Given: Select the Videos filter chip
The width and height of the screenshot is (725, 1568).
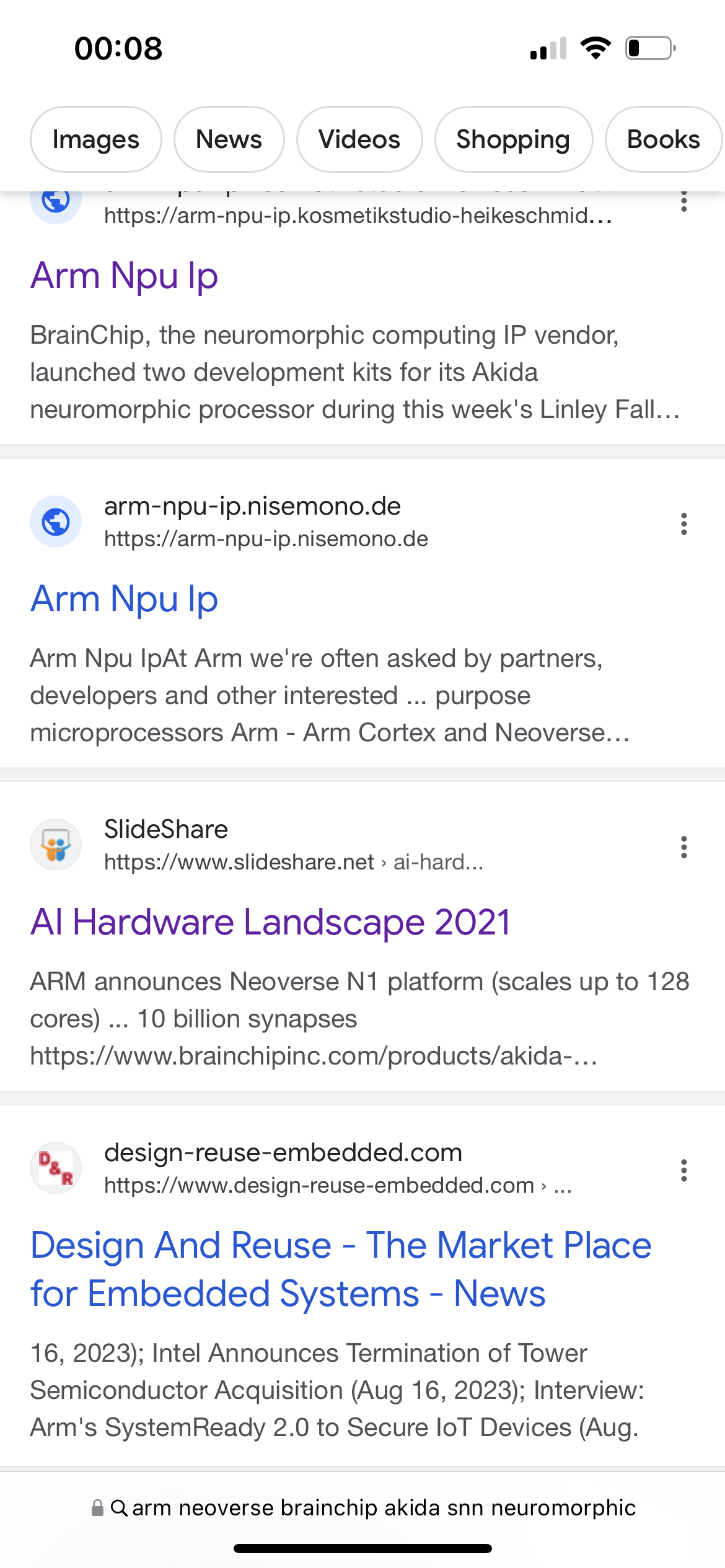Looking at the screenshot, I should click(x=359, y=139).
